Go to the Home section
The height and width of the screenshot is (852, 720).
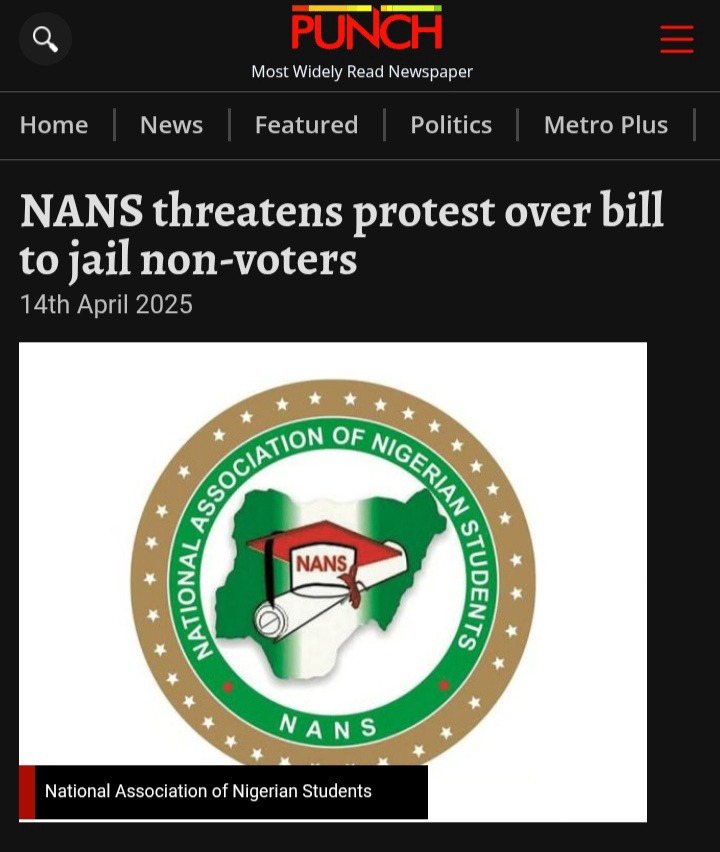pos(54,125)
